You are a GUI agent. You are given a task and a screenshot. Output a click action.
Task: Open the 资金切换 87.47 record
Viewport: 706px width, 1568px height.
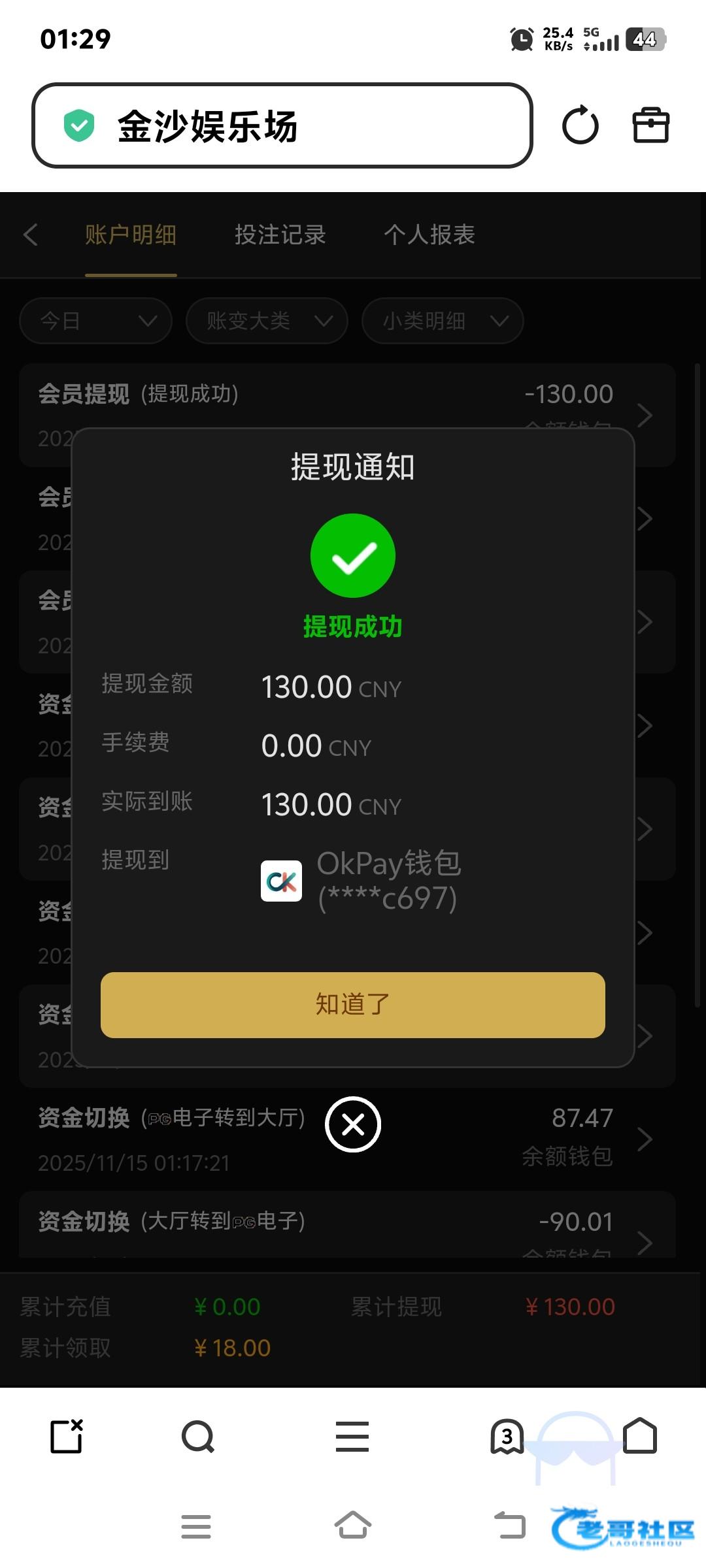click(497, 1138)
